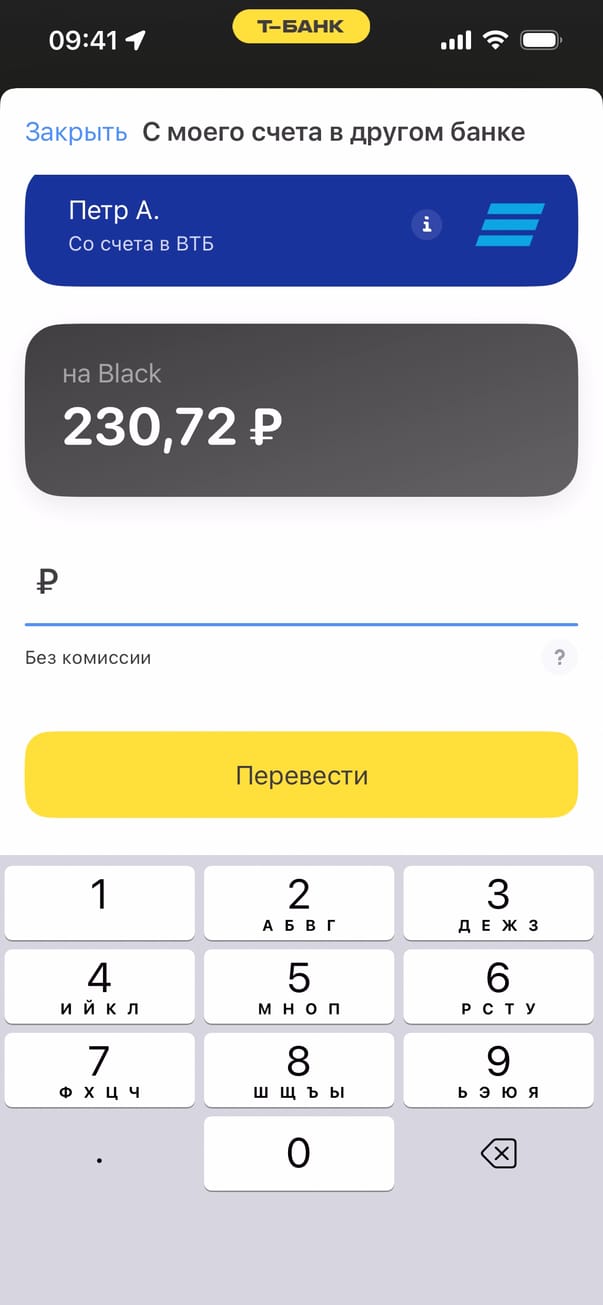The width and height of the screenshot is (603, 1305).
Task: Tap Закрыть to close the transfer screen
Action: coord(76,132)
